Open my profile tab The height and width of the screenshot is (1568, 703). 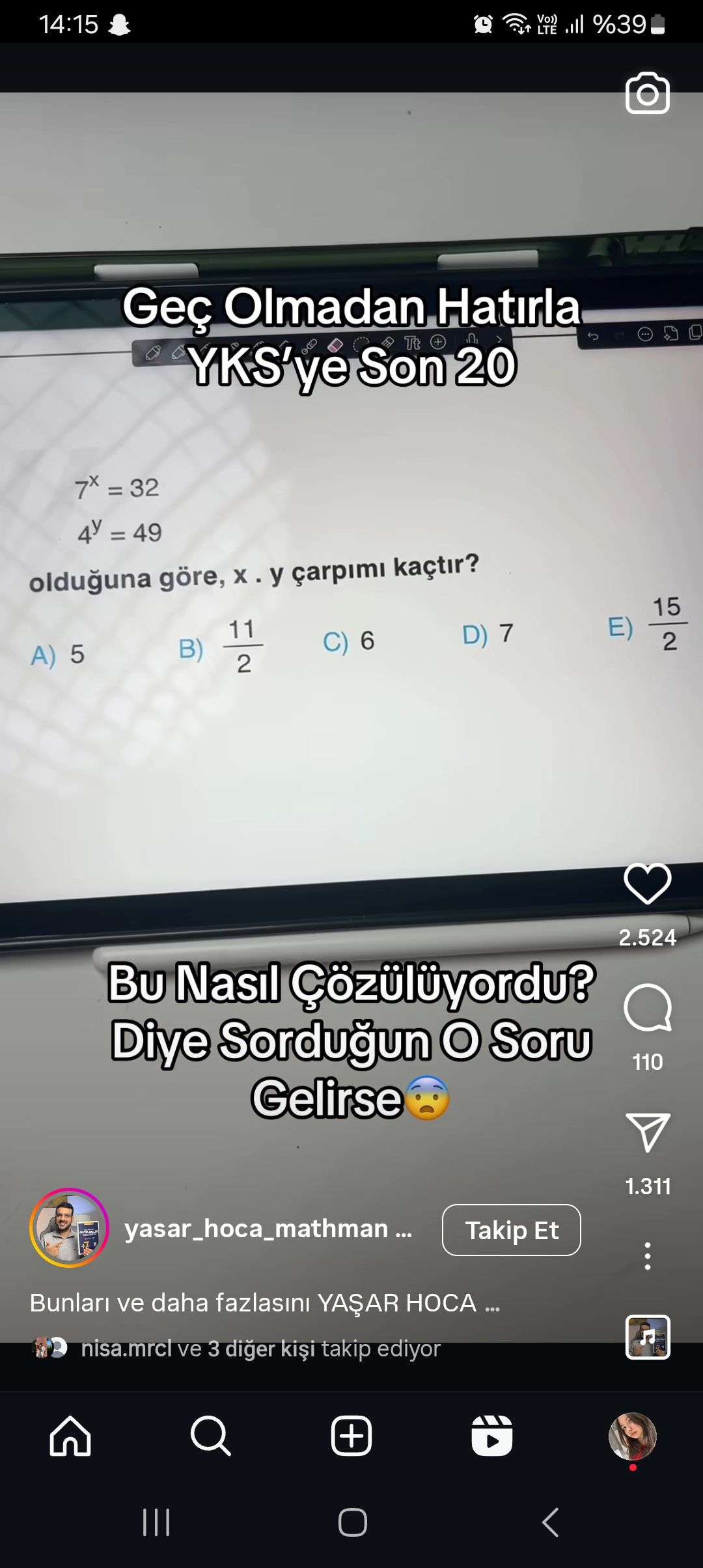click(632, 1436)
